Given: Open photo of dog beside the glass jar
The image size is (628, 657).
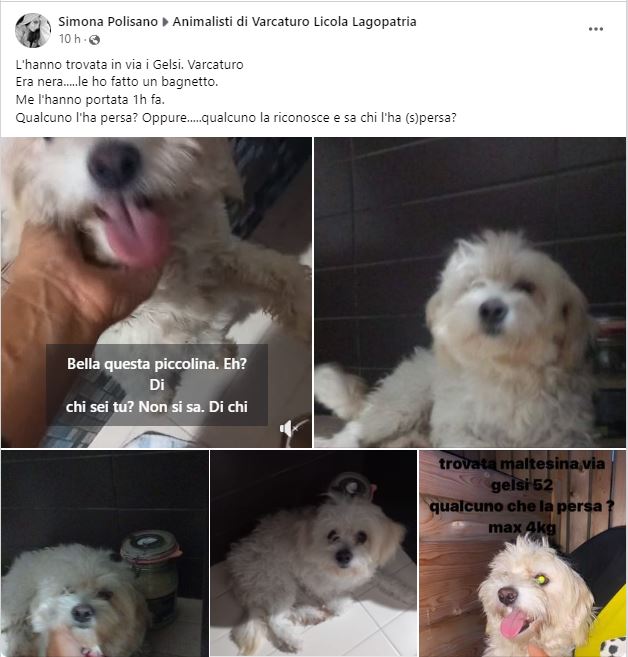Looking at the screenshot, I should [104, 553].
